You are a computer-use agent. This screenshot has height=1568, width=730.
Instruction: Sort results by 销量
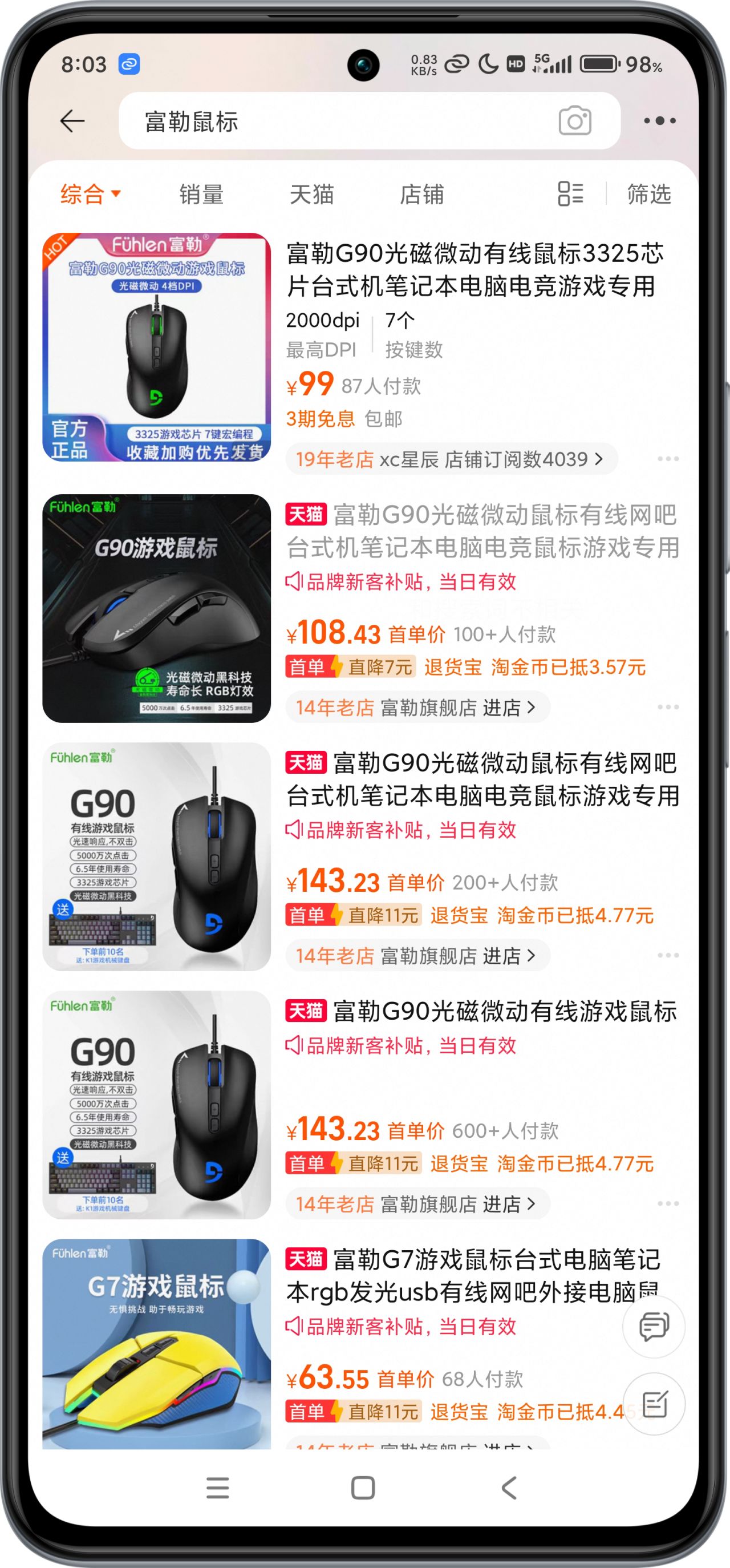201,194
